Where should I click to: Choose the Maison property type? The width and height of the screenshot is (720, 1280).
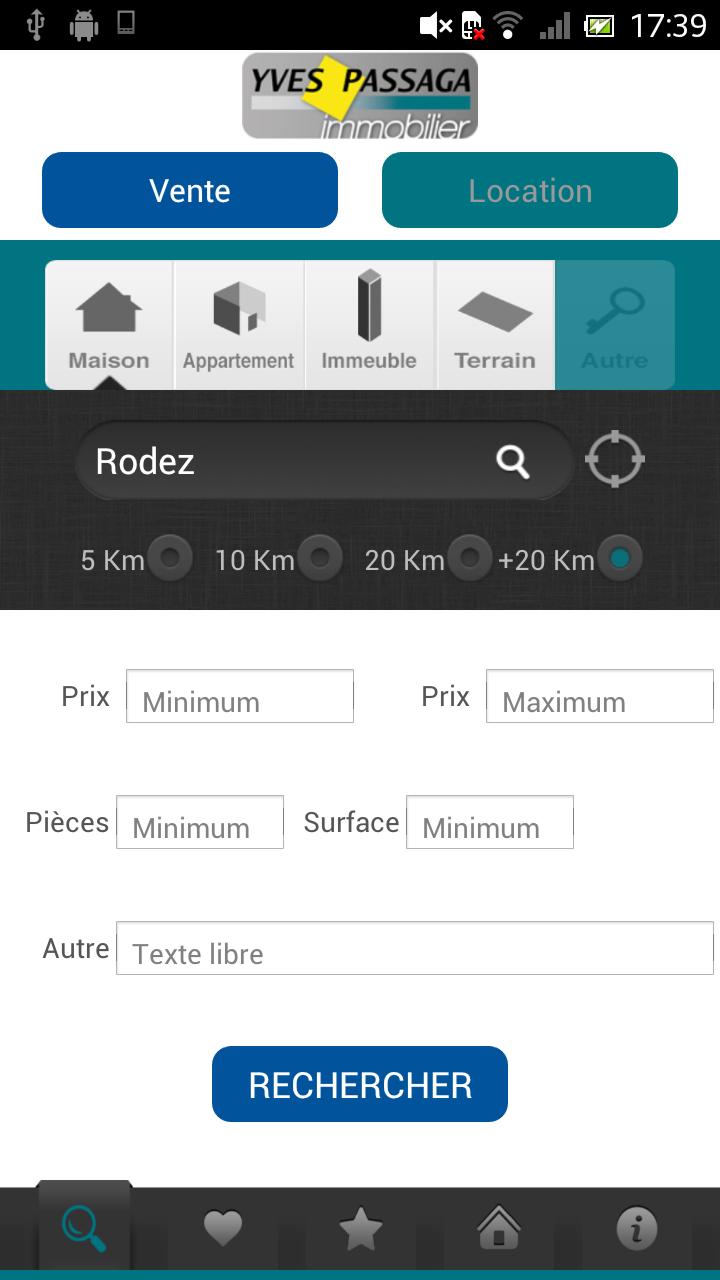click(109, 325)
